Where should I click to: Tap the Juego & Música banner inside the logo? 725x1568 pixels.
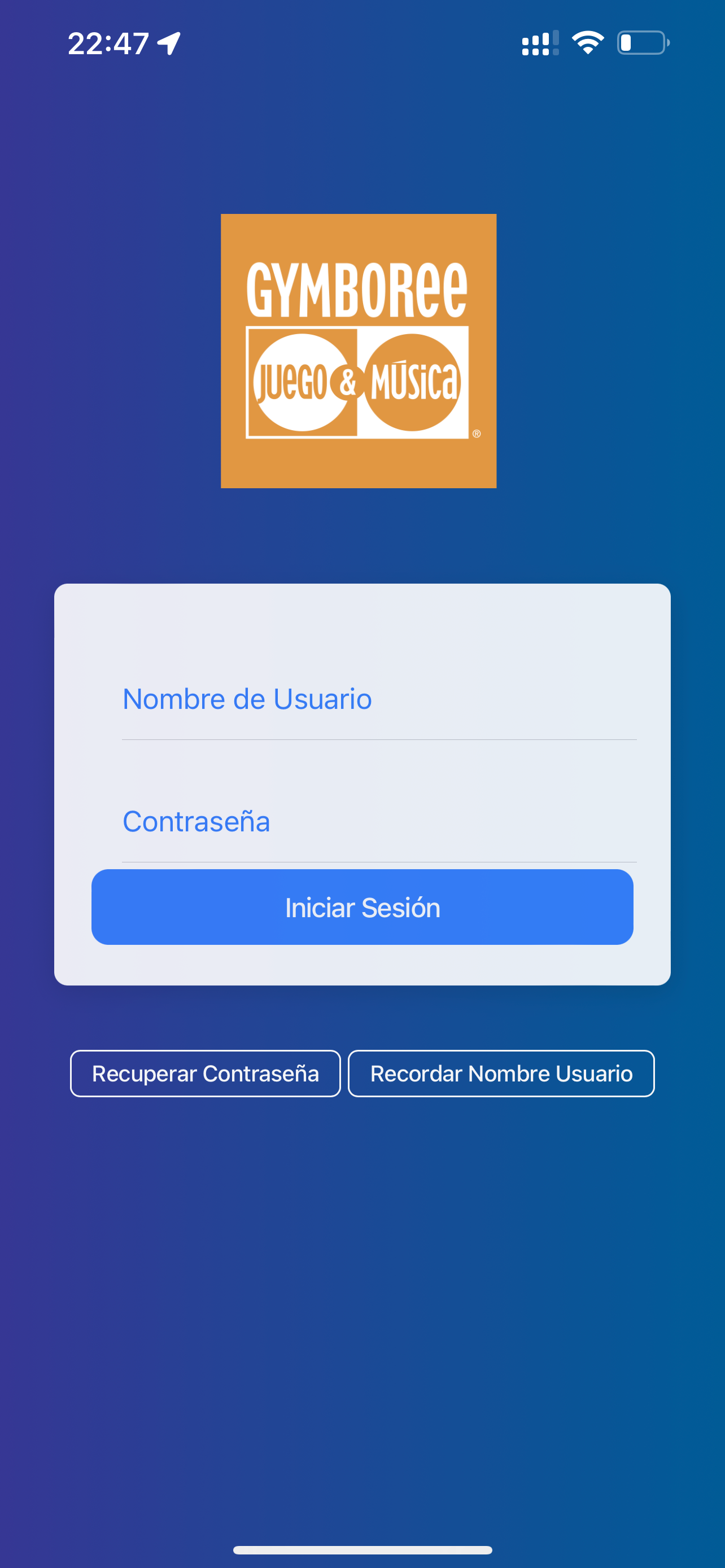pyautogui.click(x=359, y=380)
